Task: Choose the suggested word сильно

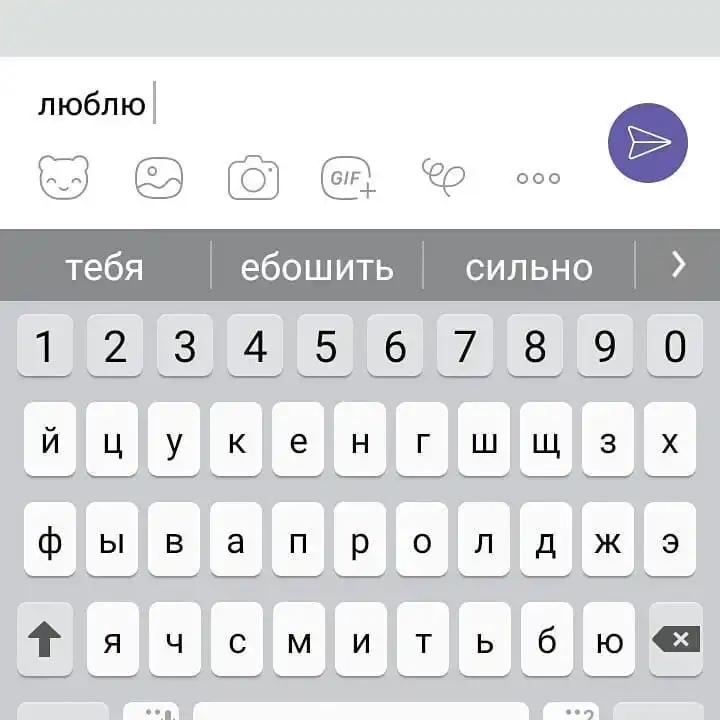Action: pyautogui.click(x=528, y=267)
